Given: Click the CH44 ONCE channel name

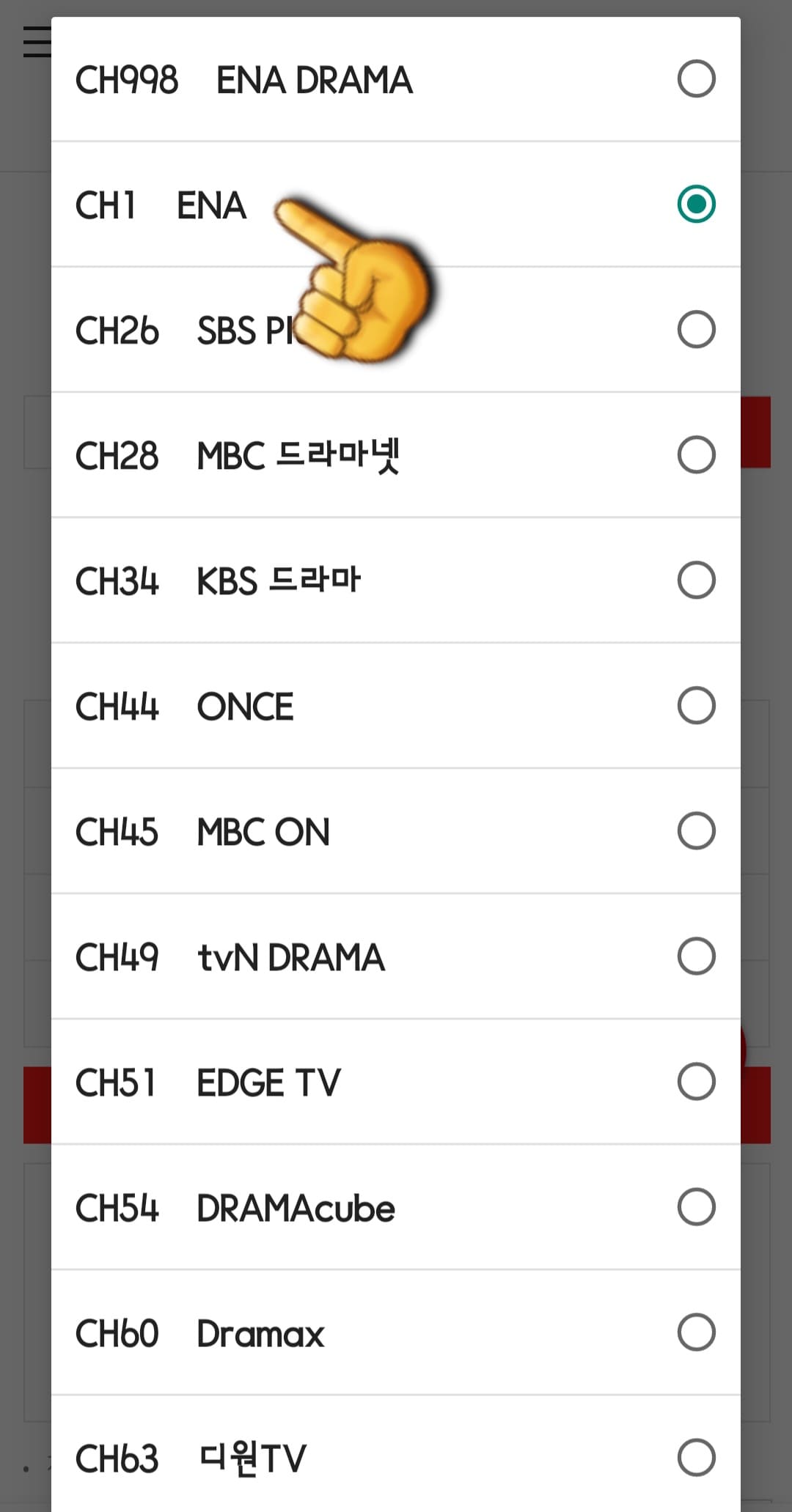Looking at the screenshot, I should coord(245,705).
